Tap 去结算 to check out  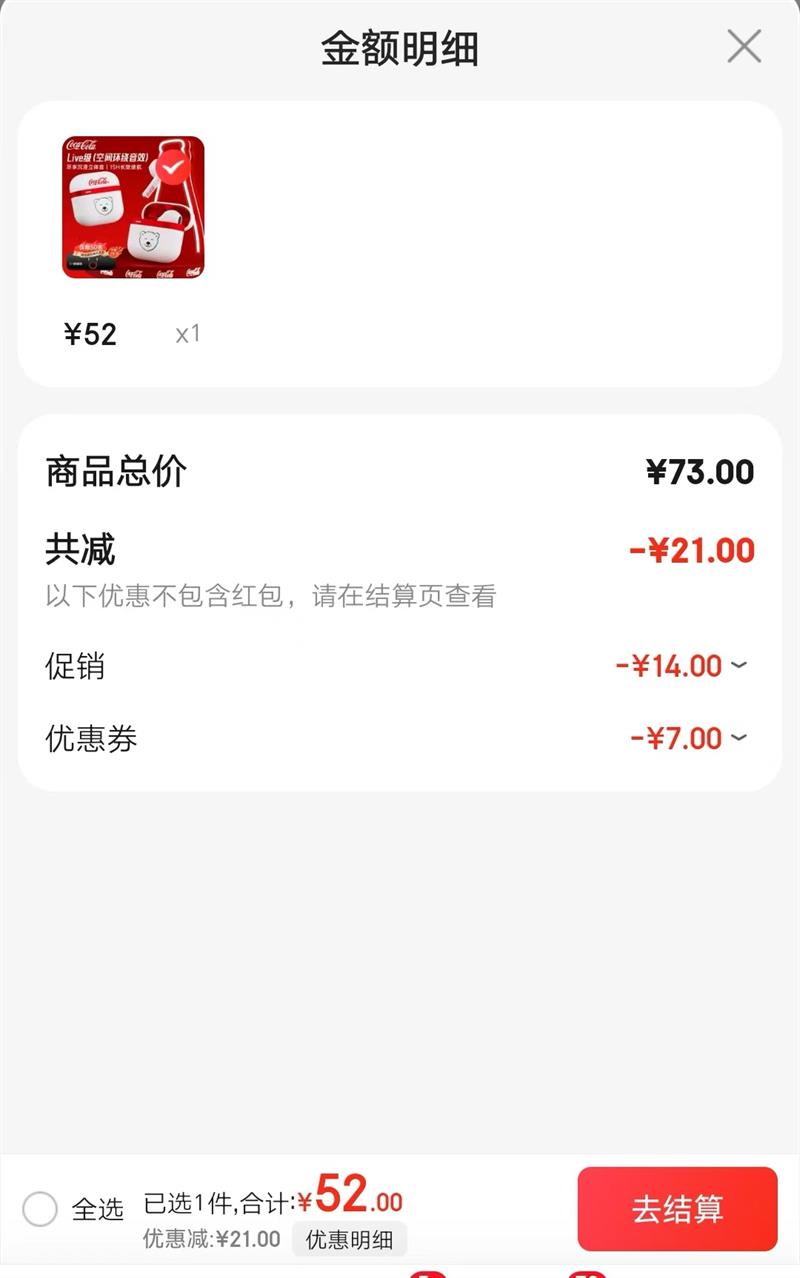pos(677,1209)
